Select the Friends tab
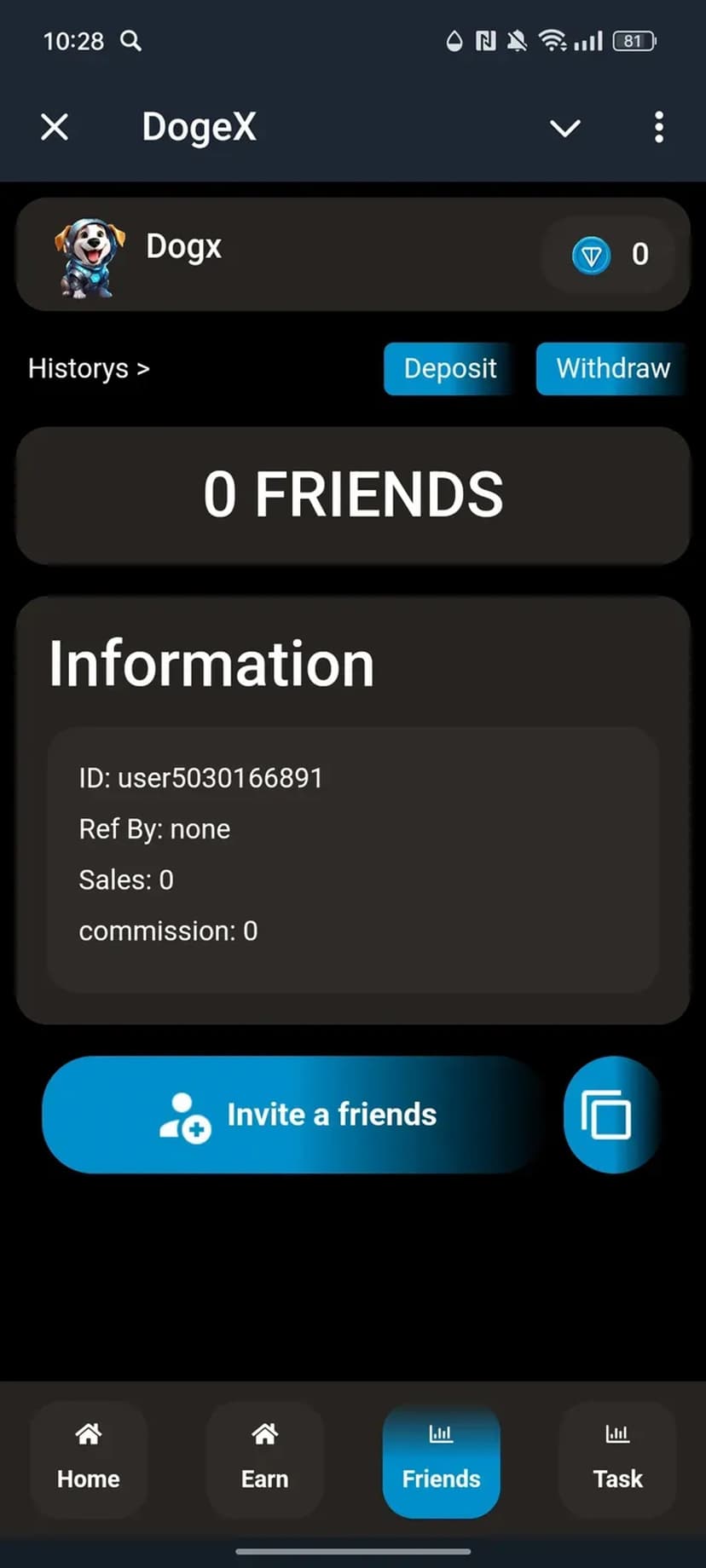The image size is (706, 1568). 441,1459
